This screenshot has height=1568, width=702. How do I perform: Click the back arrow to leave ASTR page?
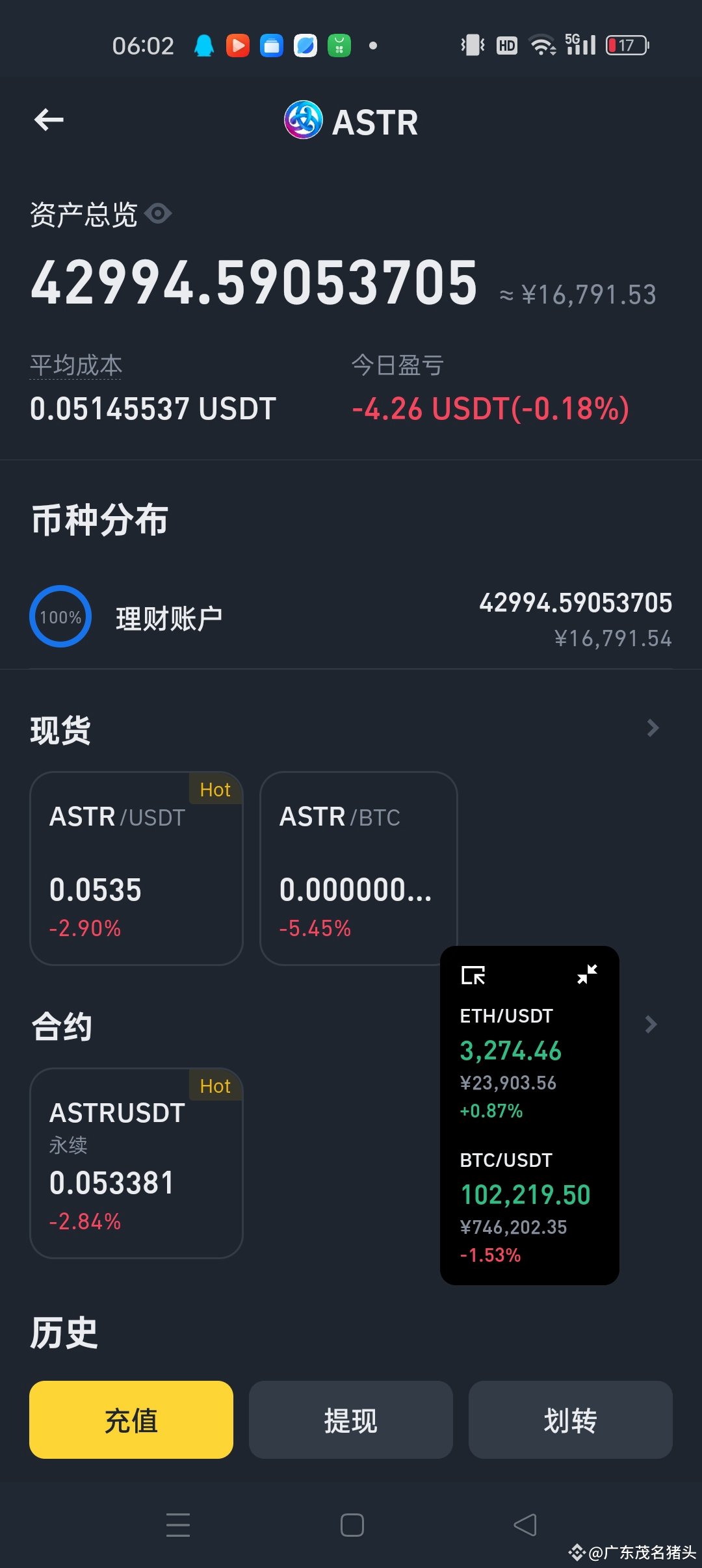[x=49, y=120]
